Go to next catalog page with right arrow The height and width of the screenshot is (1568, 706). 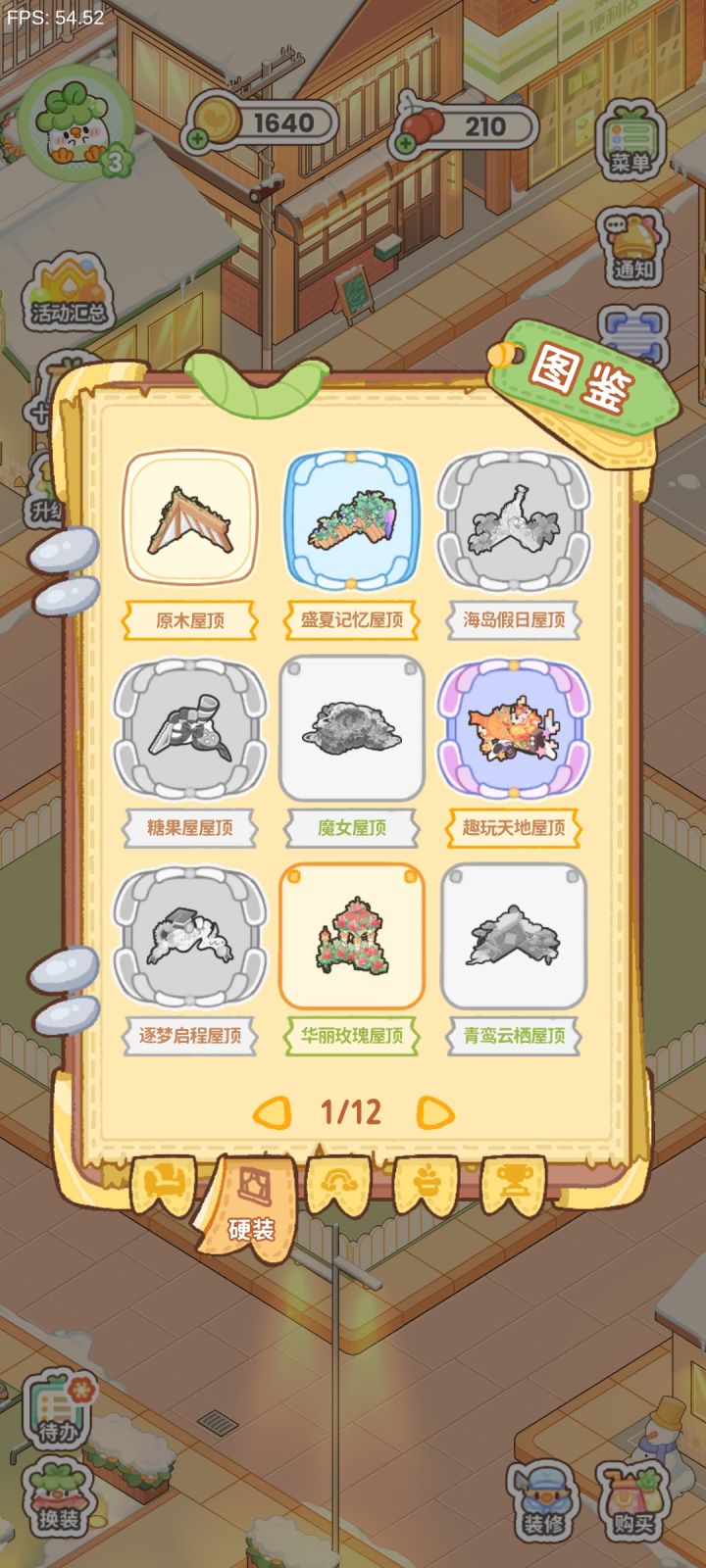(432, 1111)
